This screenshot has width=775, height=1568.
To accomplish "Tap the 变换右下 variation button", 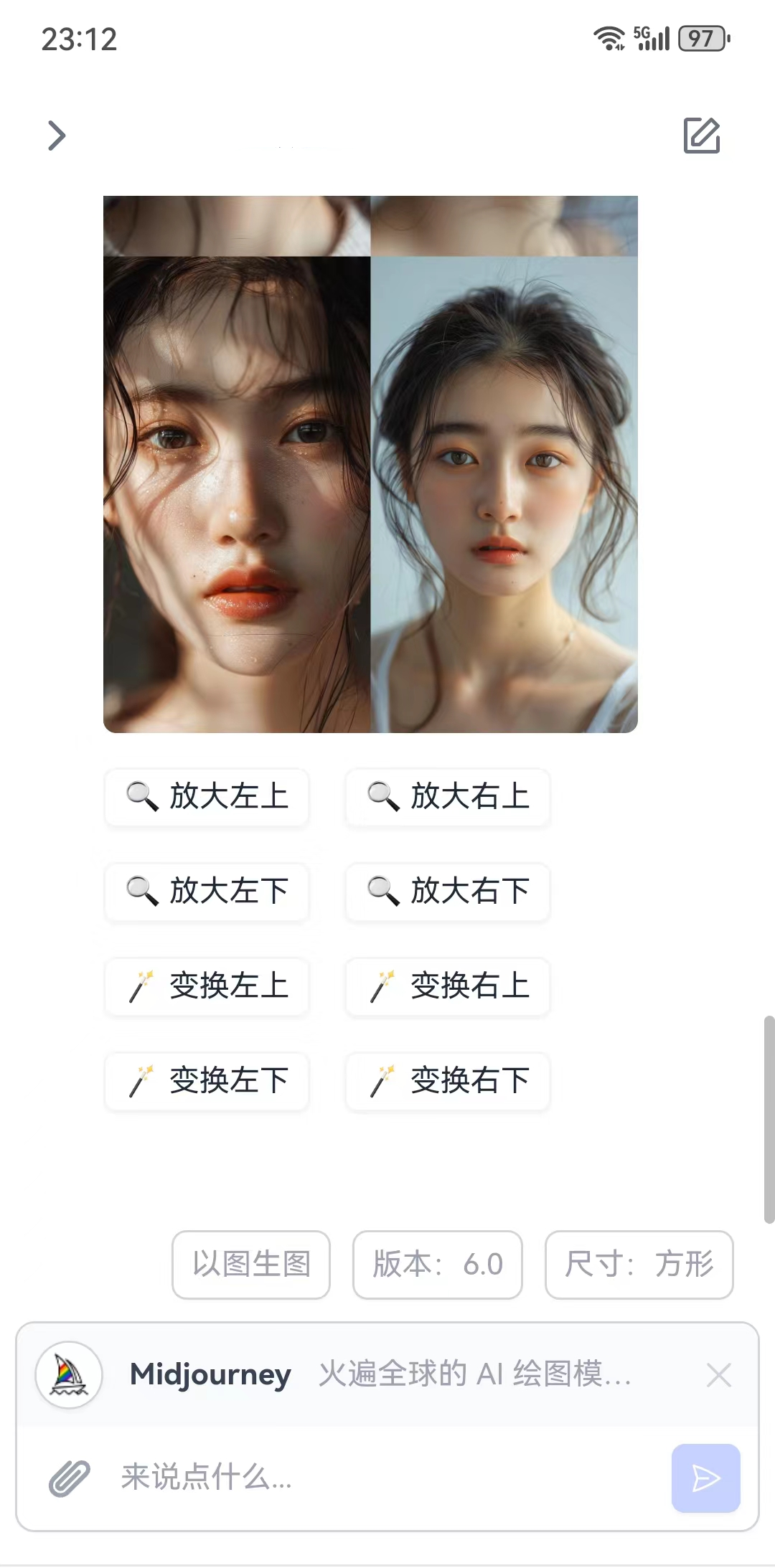I will pos(448,1081).
